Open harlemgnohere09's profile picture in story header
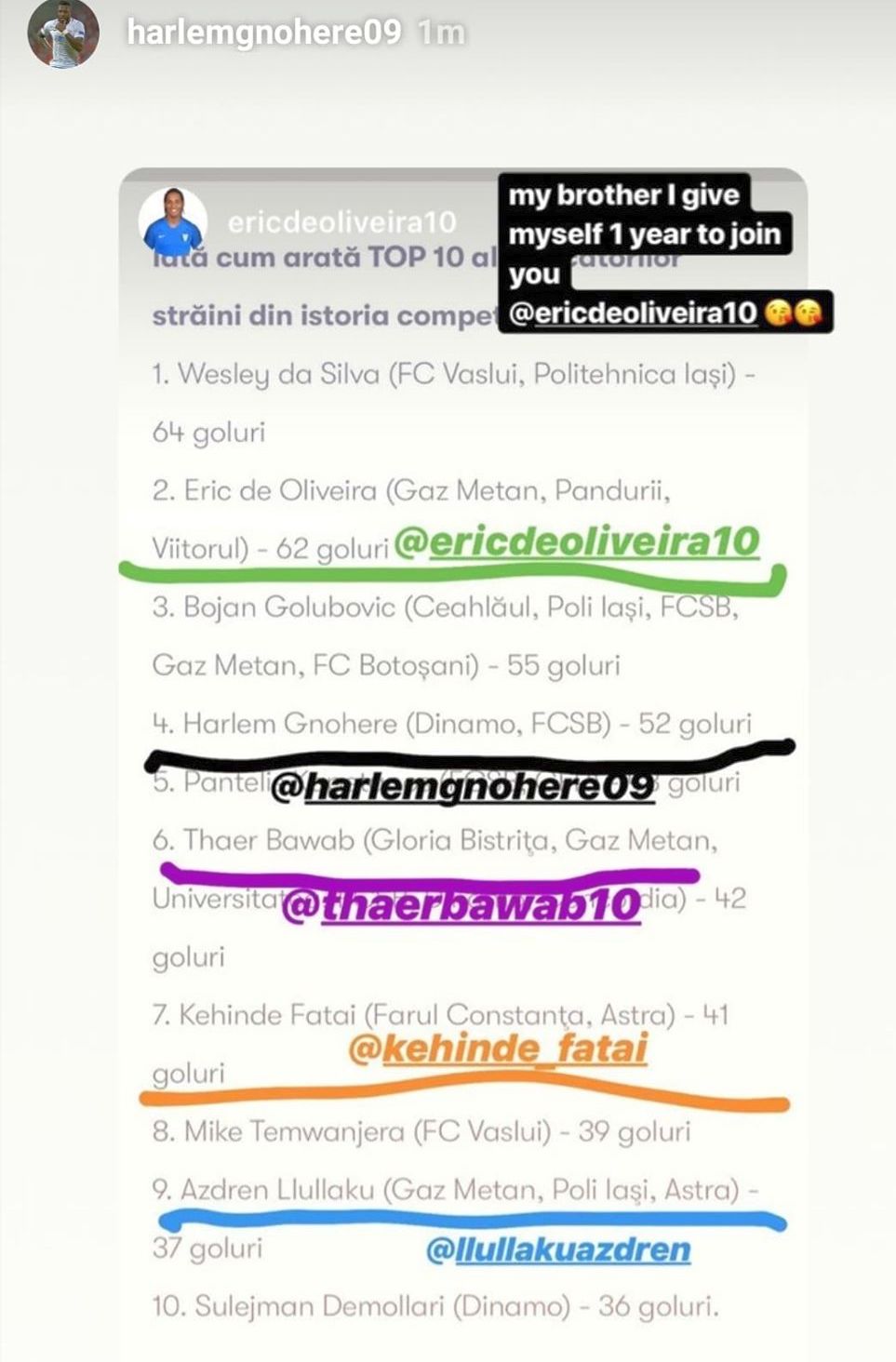This screenshot has height=1362, width=896. [x=63, y=33]
